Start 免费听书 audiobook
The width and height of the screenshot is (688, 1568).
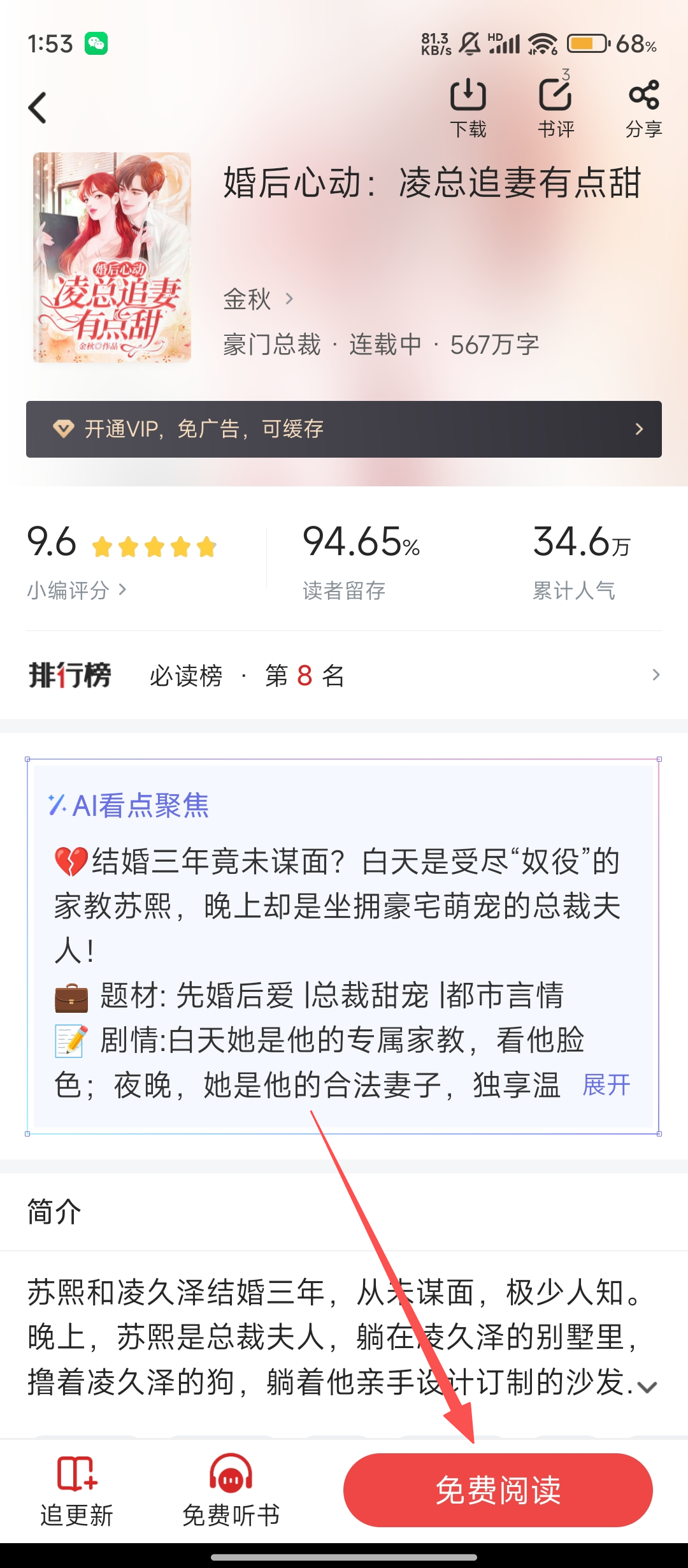[x=231, y=1490]
